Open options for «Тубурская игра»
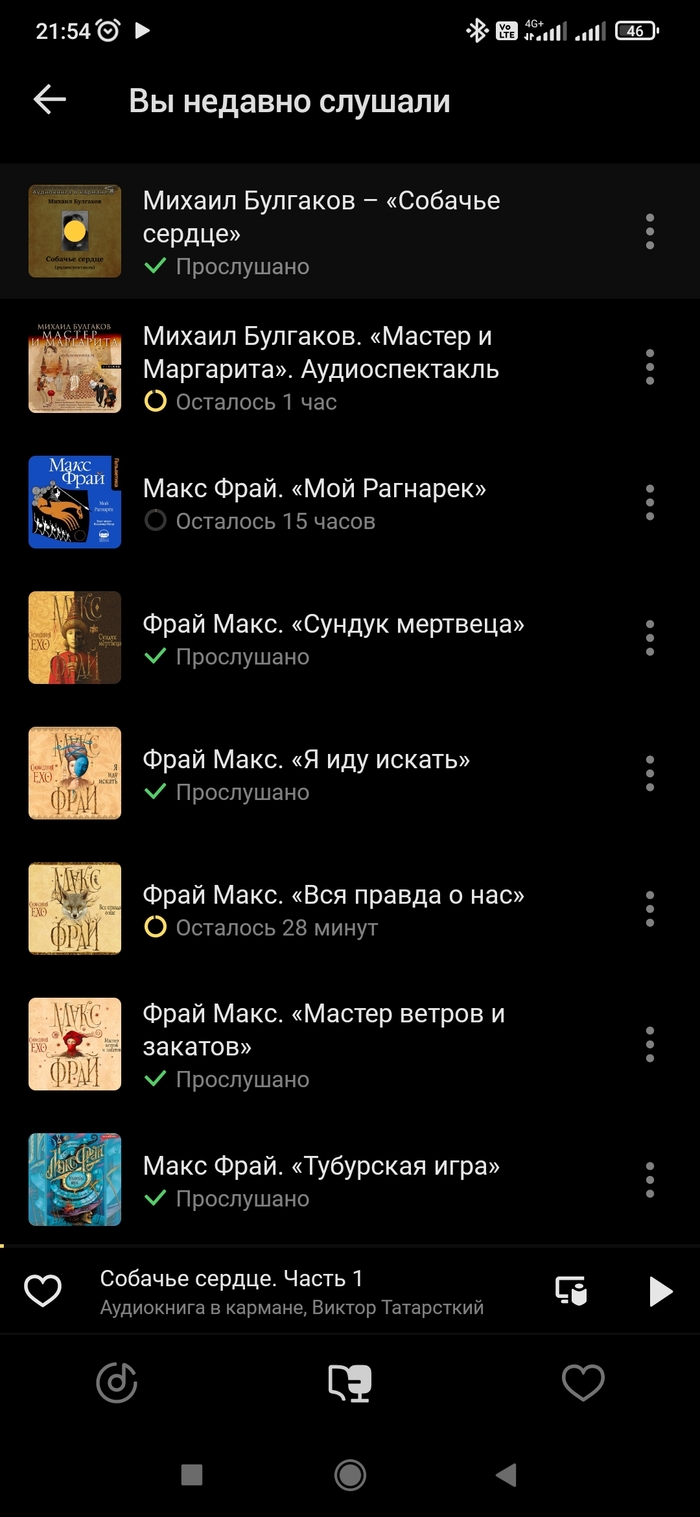700x1517 pixels. (x=649, y=1180)
